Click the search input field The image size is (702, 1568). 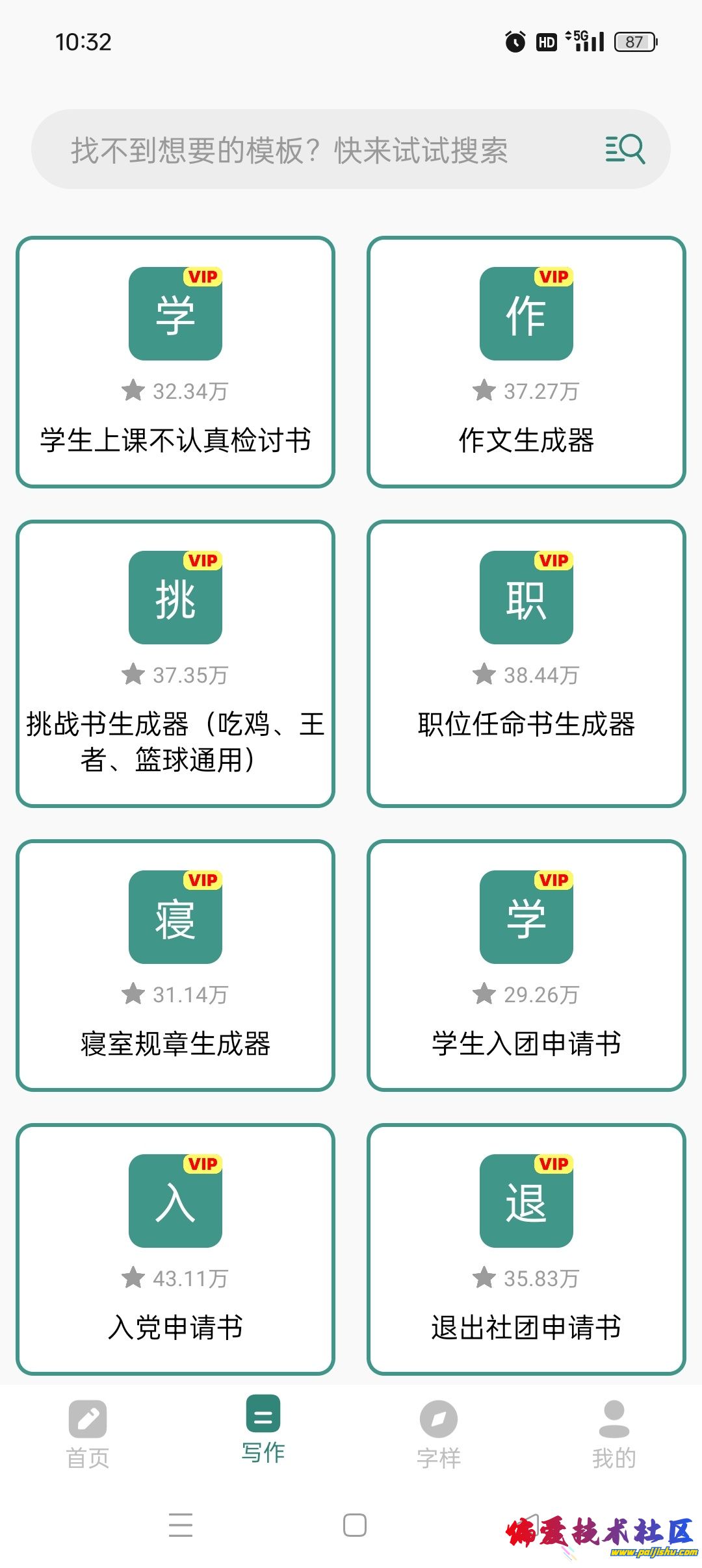(x=292, y=150)
